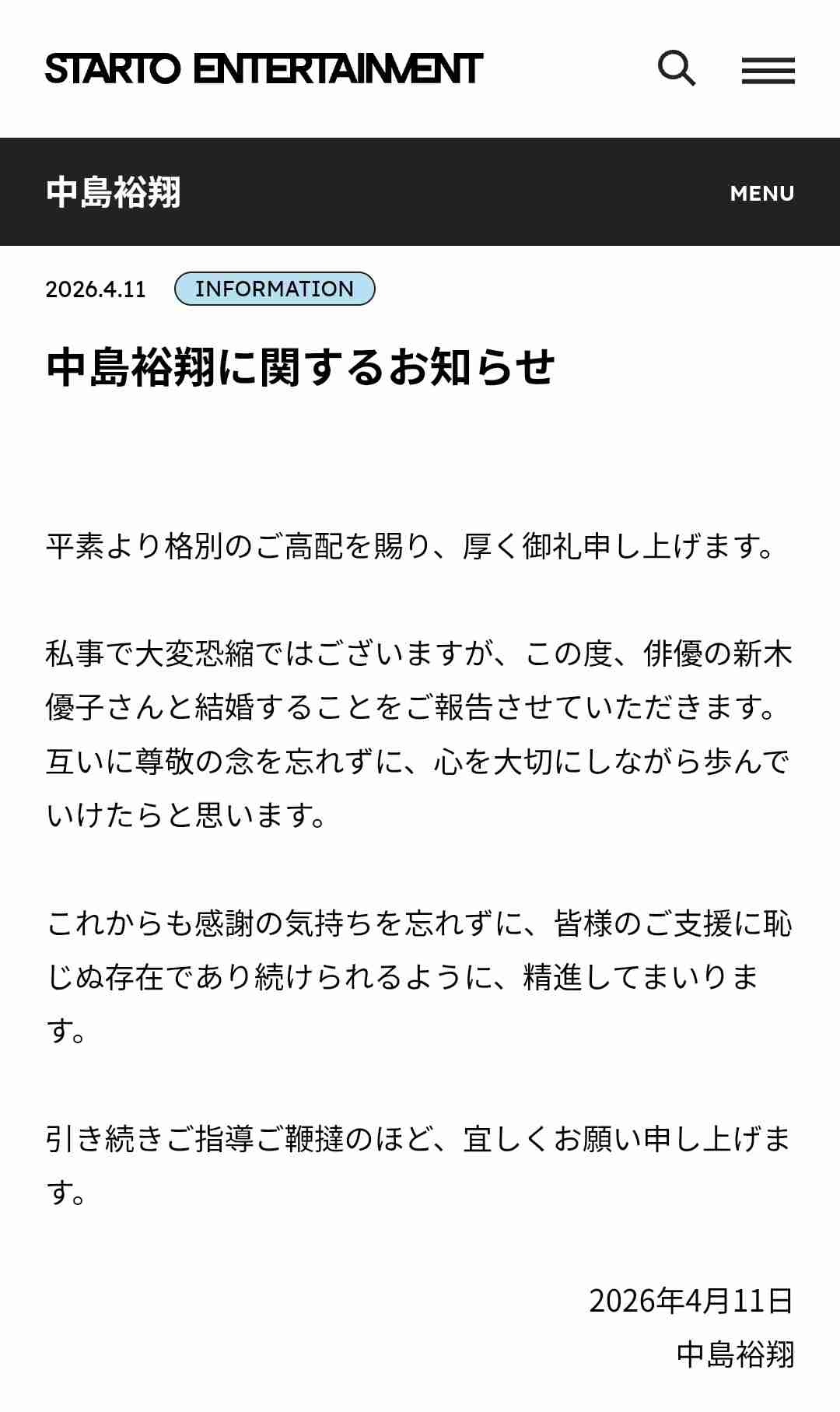
Task: Open the search magnifier icon
Action: 677,68
